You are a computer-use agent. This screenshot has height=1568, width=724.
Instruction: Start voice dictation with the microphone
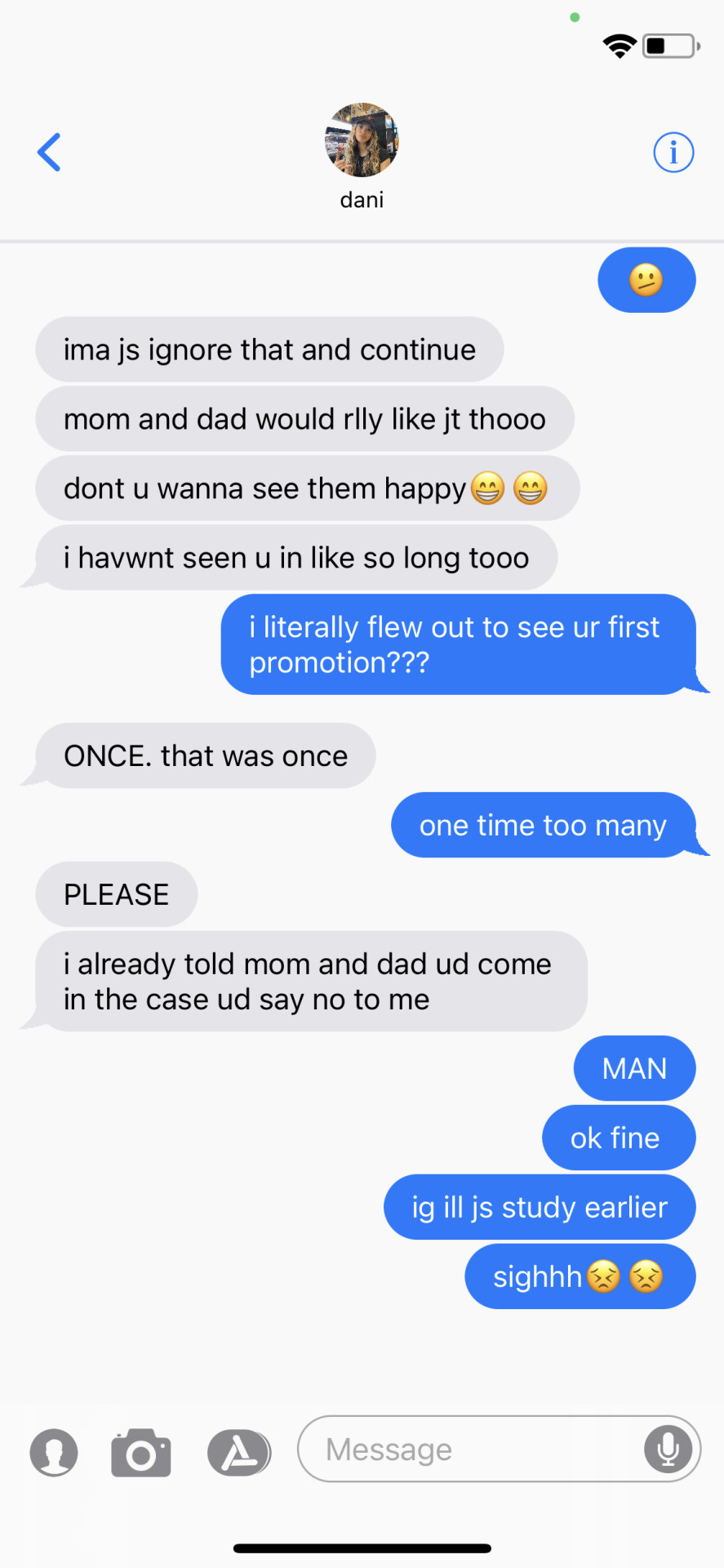pos(668,1450)
